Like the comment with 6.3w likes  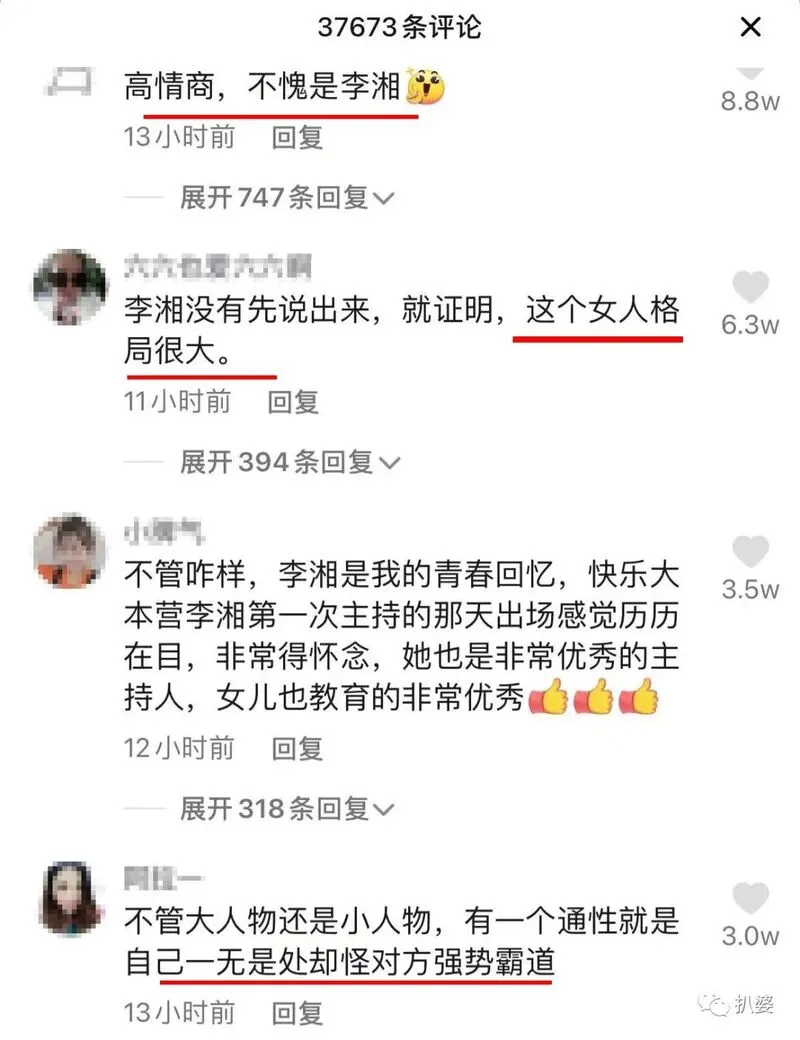click(x=750, y=288)
